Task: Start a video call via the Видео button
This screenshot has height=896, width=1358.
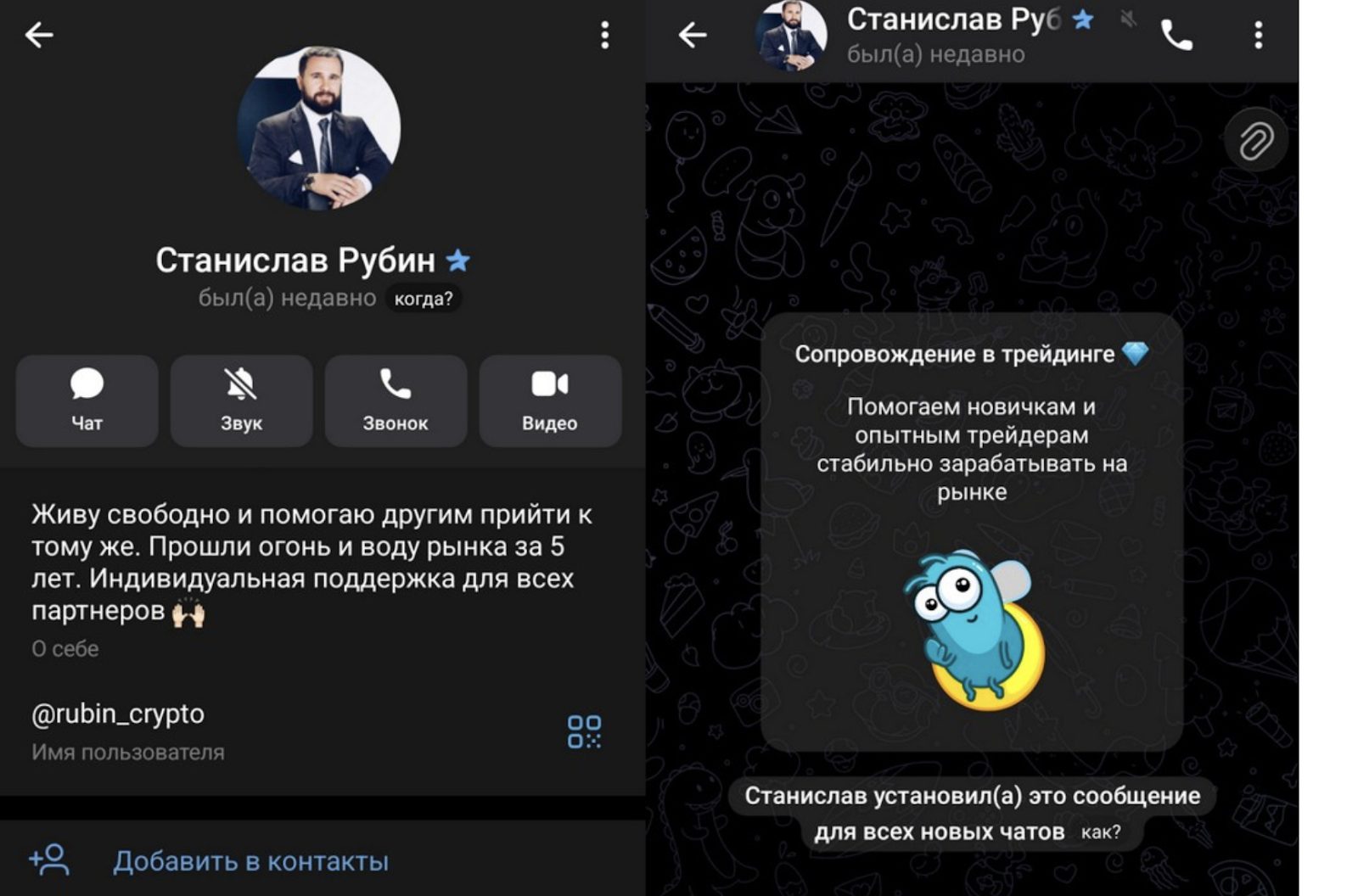Action: [550, 400]
